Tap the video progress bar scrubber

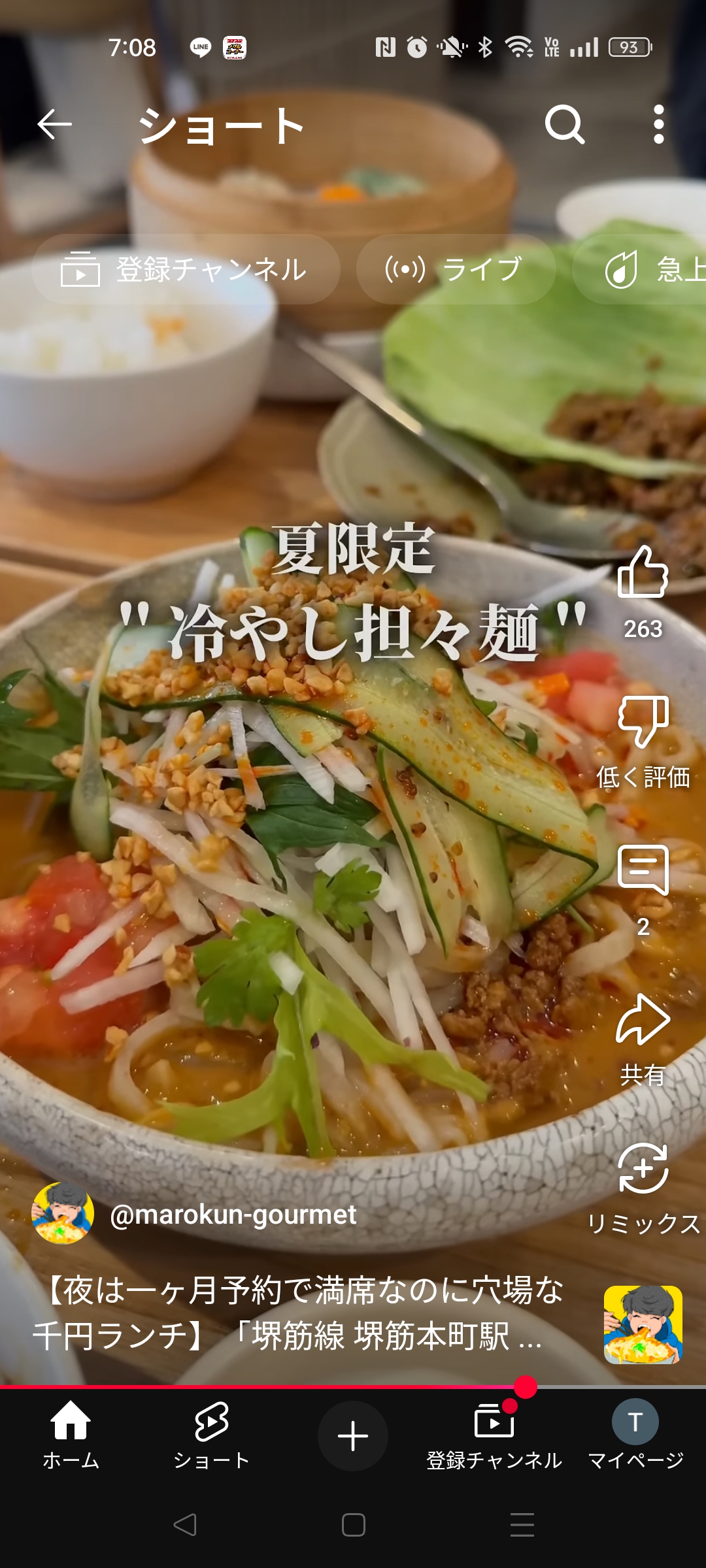pyautogui.click(x=526, y=1386)
